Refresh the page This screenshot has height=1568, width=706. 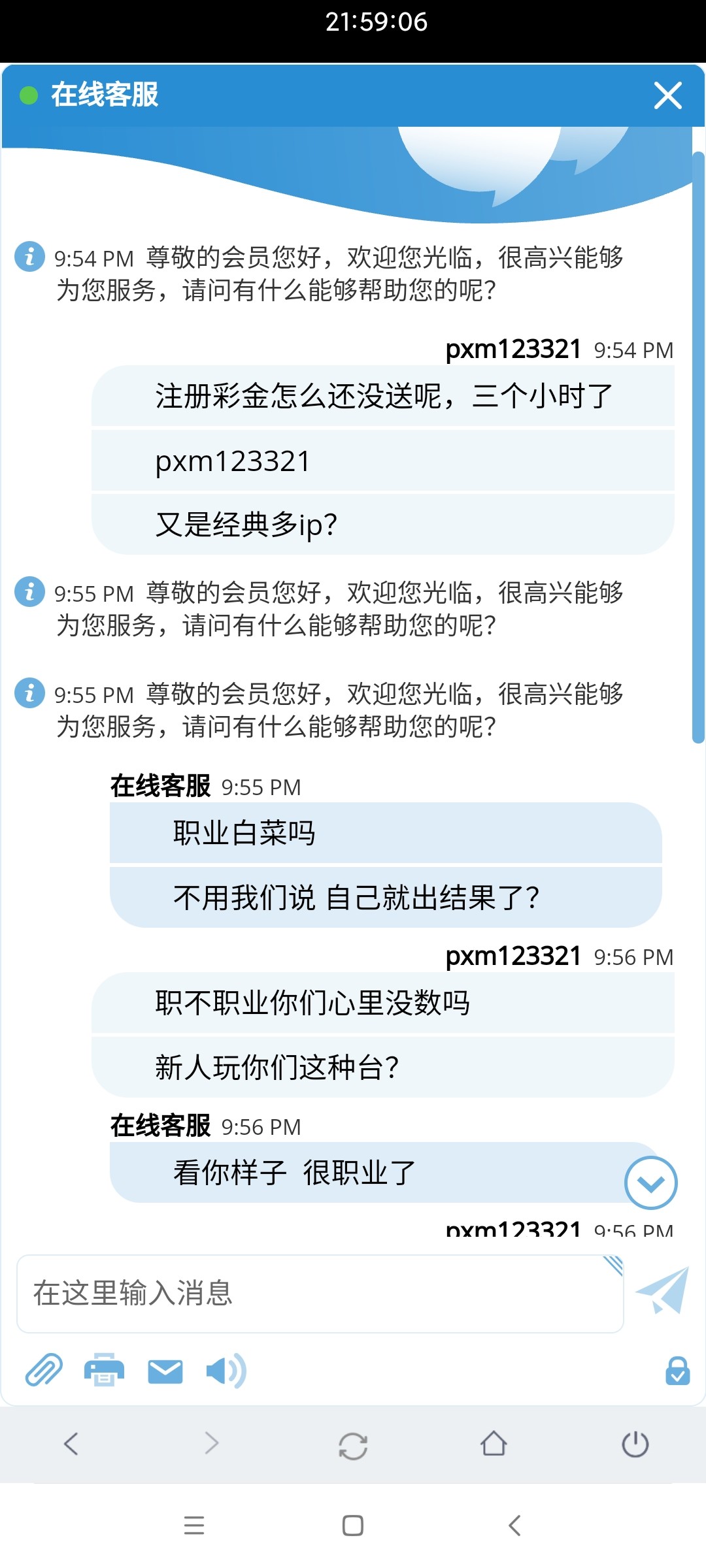(x=353, y=1445)
